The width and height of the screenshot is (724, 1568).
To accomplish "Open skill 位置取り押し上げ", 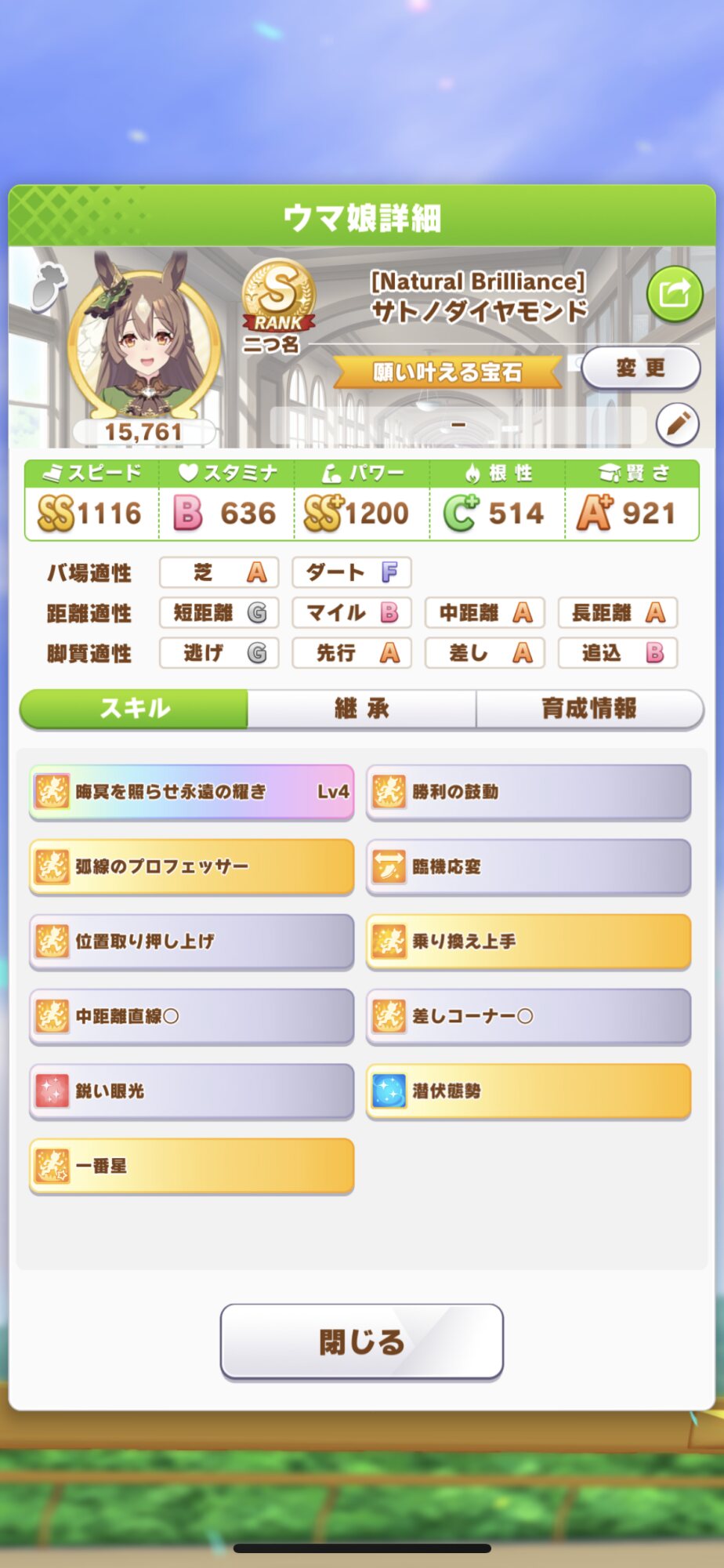I will pos(191,941).
